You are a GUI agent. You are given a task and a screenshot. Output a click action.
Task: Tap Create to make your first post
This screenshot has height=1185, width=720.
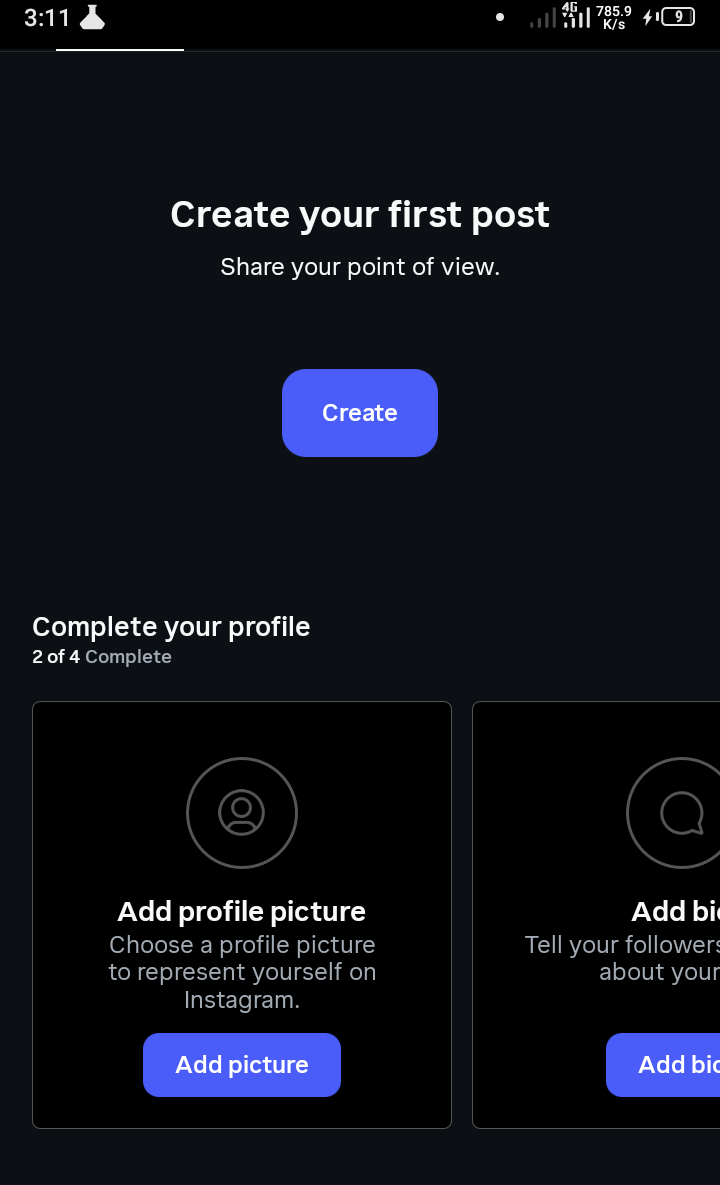click(x=360, y=413)
